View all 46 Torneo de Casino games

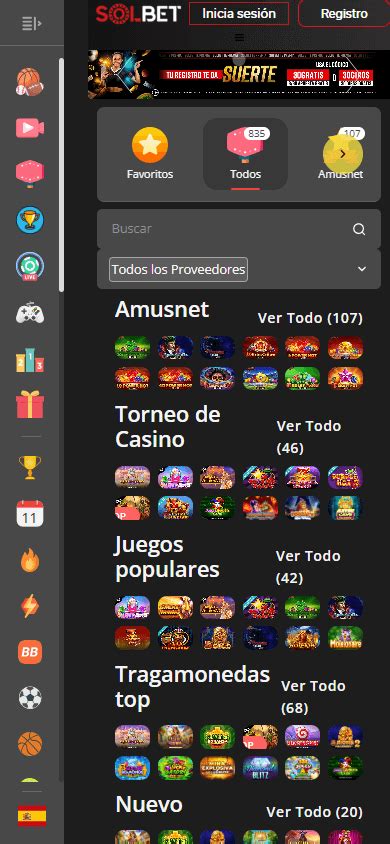[x=309, y=437]
